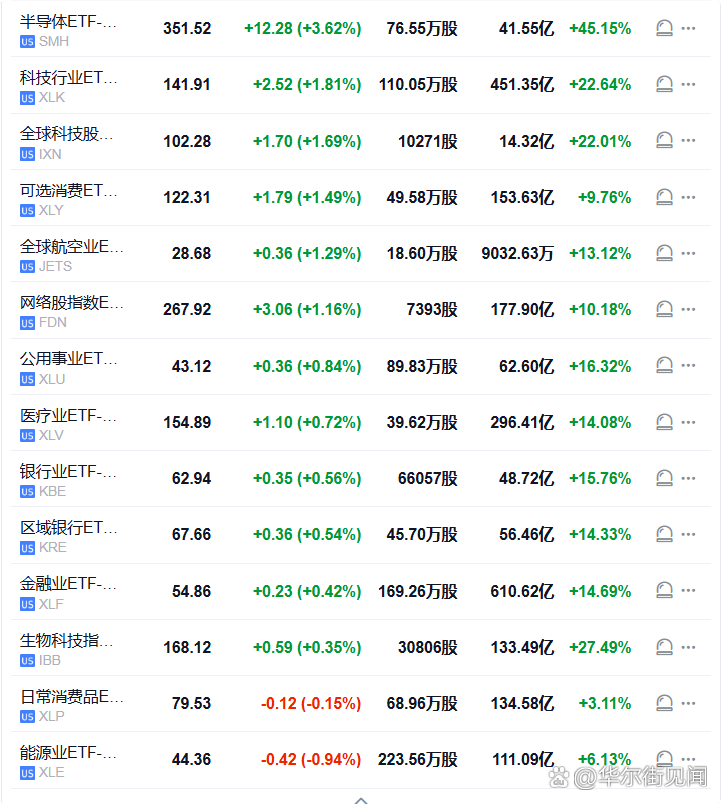Open more options for SMH

pos(688,29)
